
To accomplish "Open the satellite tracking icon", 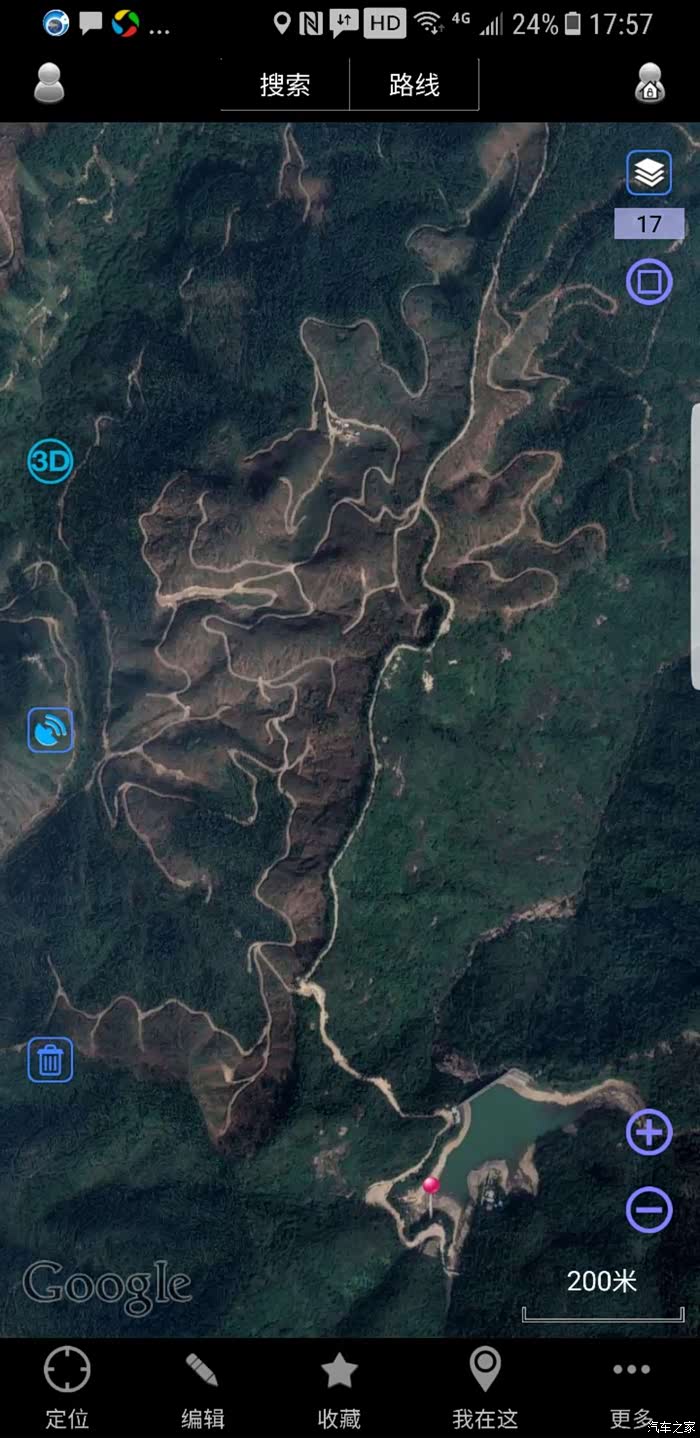I will [50, 730].
